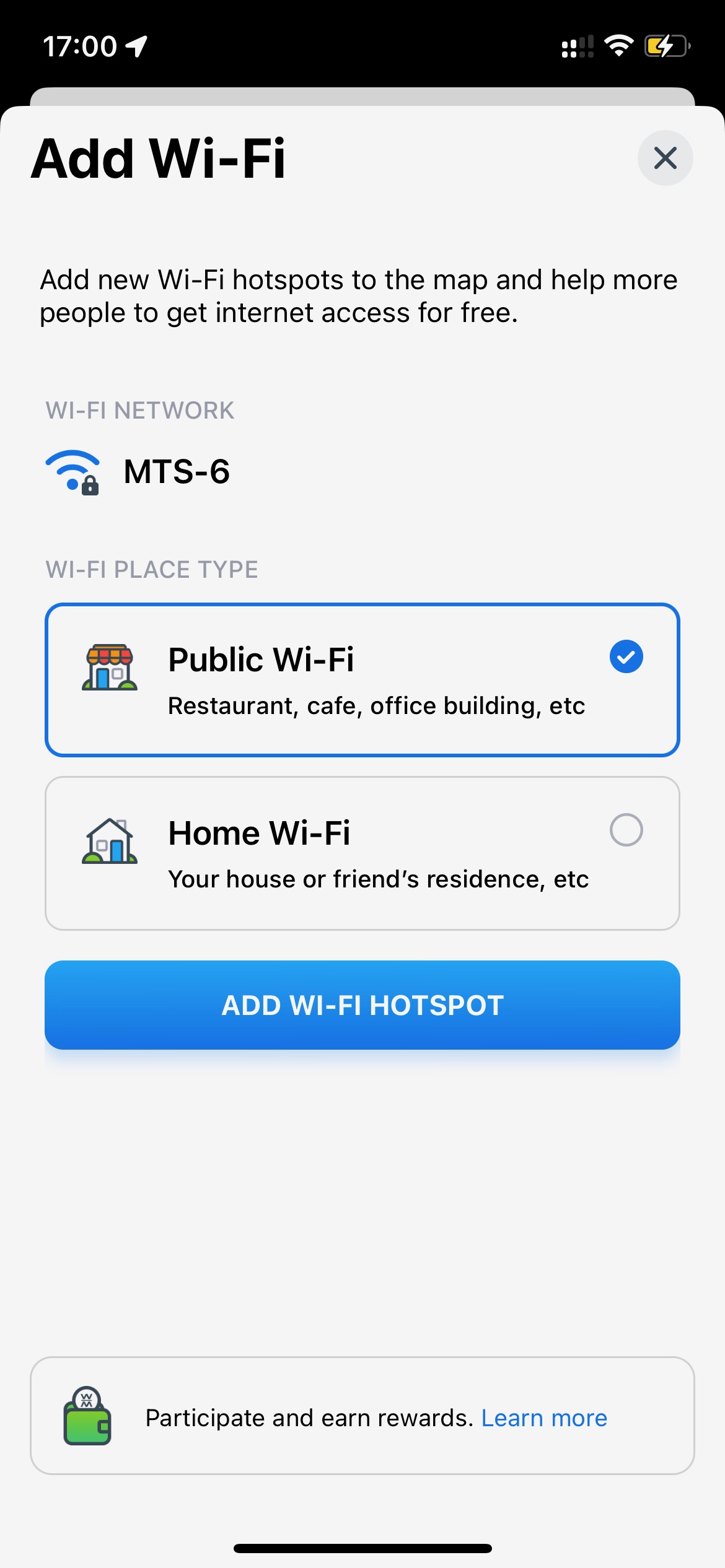Screen dimensions: 725x1568
Task: Open the Learn more rewards link
Action: (x=544, y=1418)
